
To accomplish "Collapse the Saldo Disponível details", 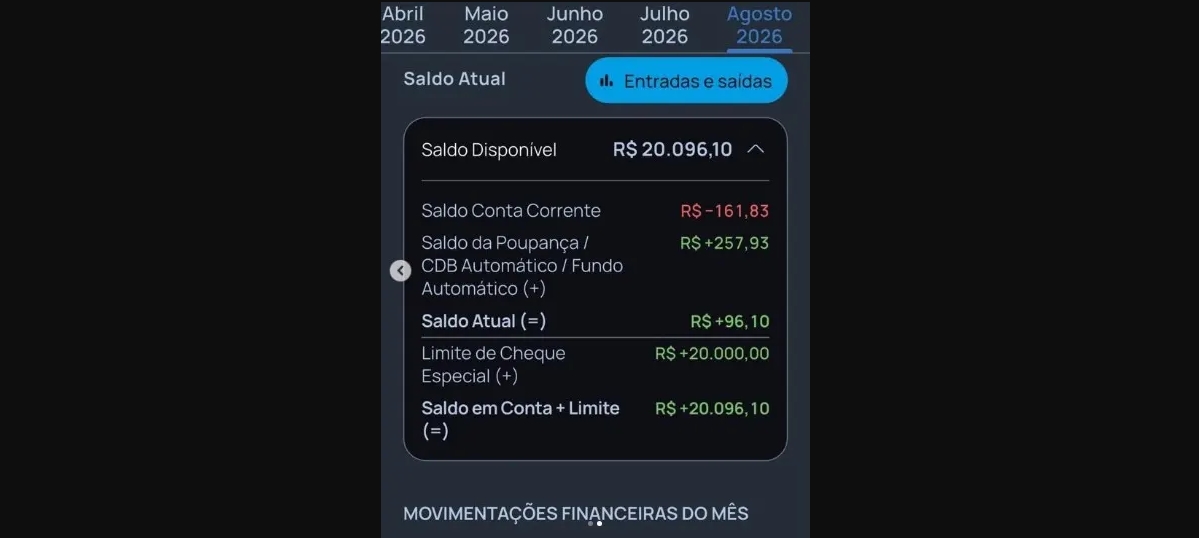I will click(755, 150).
